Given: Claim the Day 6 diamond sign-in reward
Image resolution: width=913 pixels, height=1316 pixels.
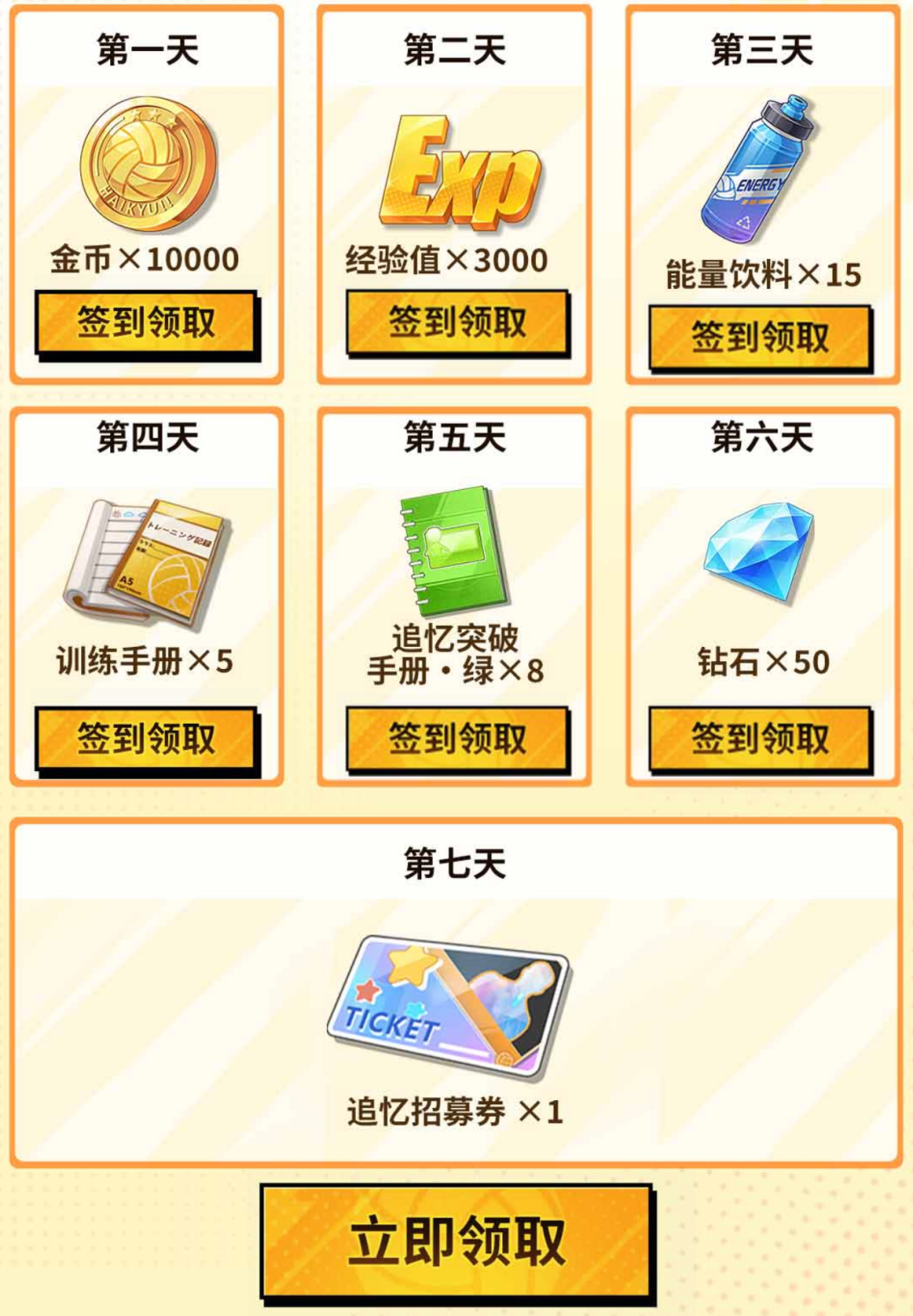Looking at the screenshot, I should pos(760,739).
